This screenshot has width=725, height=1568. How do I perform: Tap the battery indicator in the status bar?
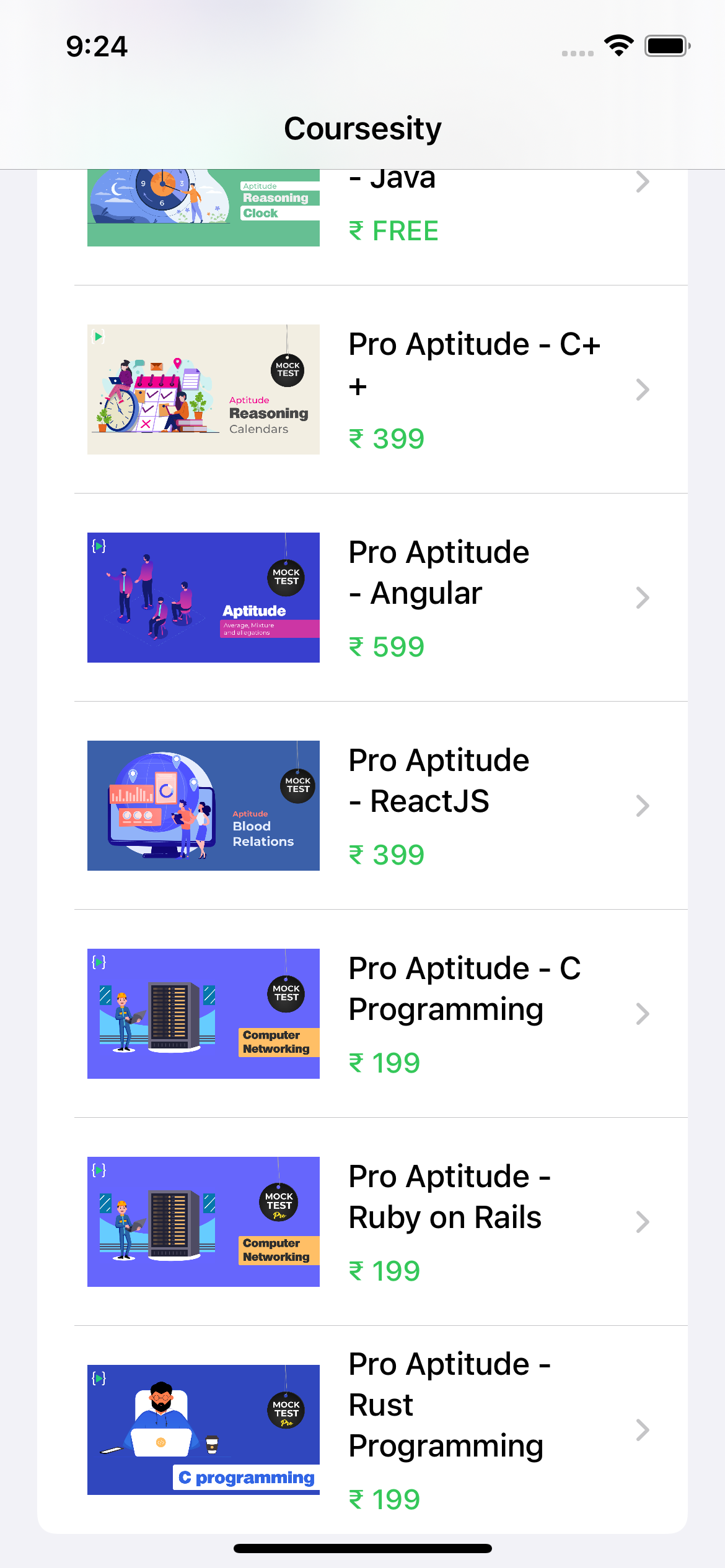(x=666, y=45)
